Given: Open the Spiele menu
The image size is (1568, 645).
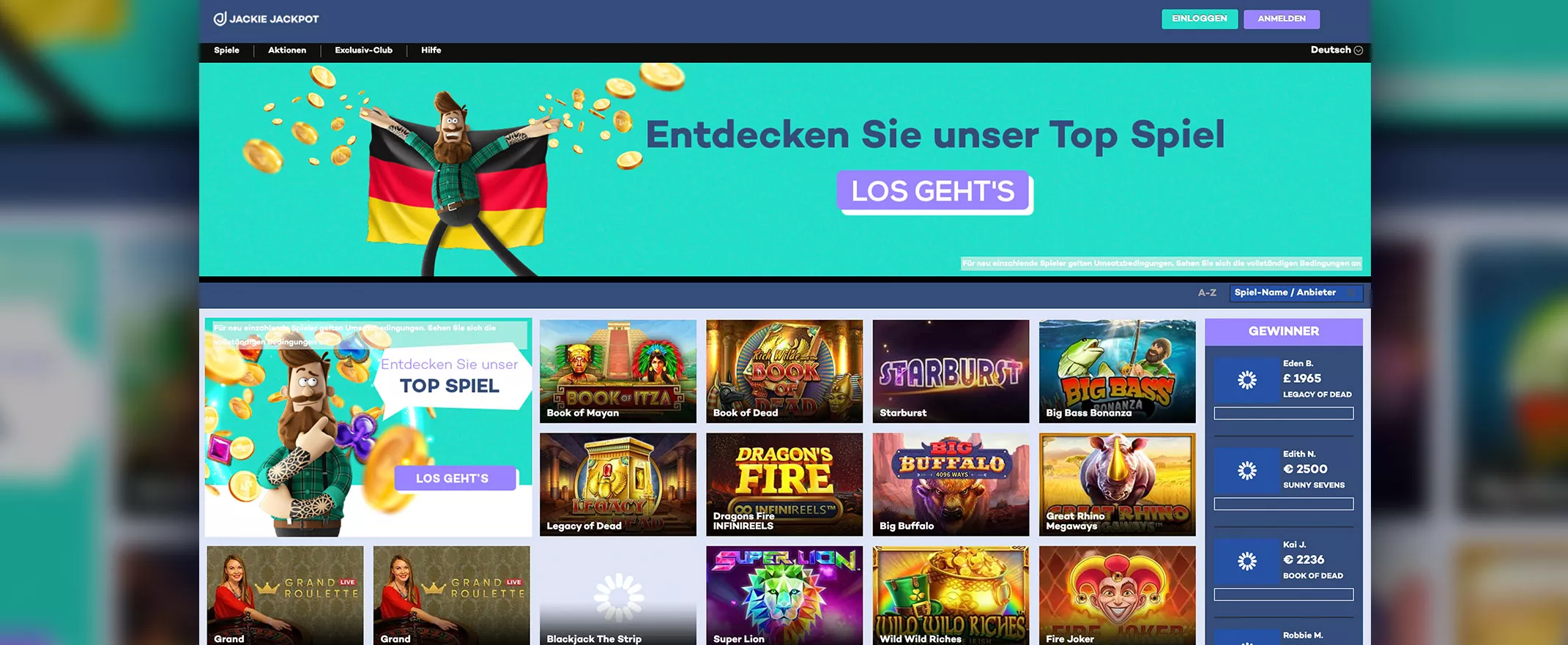Looking at the screenshot, I should [226, 51].
